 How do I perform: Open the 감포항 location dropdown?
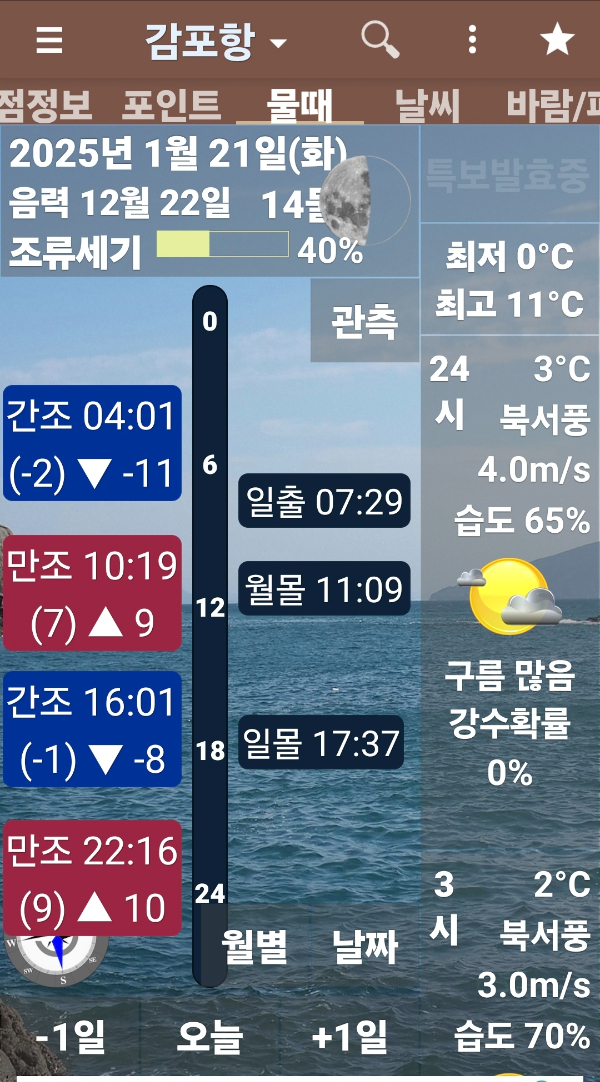(216, 41)
